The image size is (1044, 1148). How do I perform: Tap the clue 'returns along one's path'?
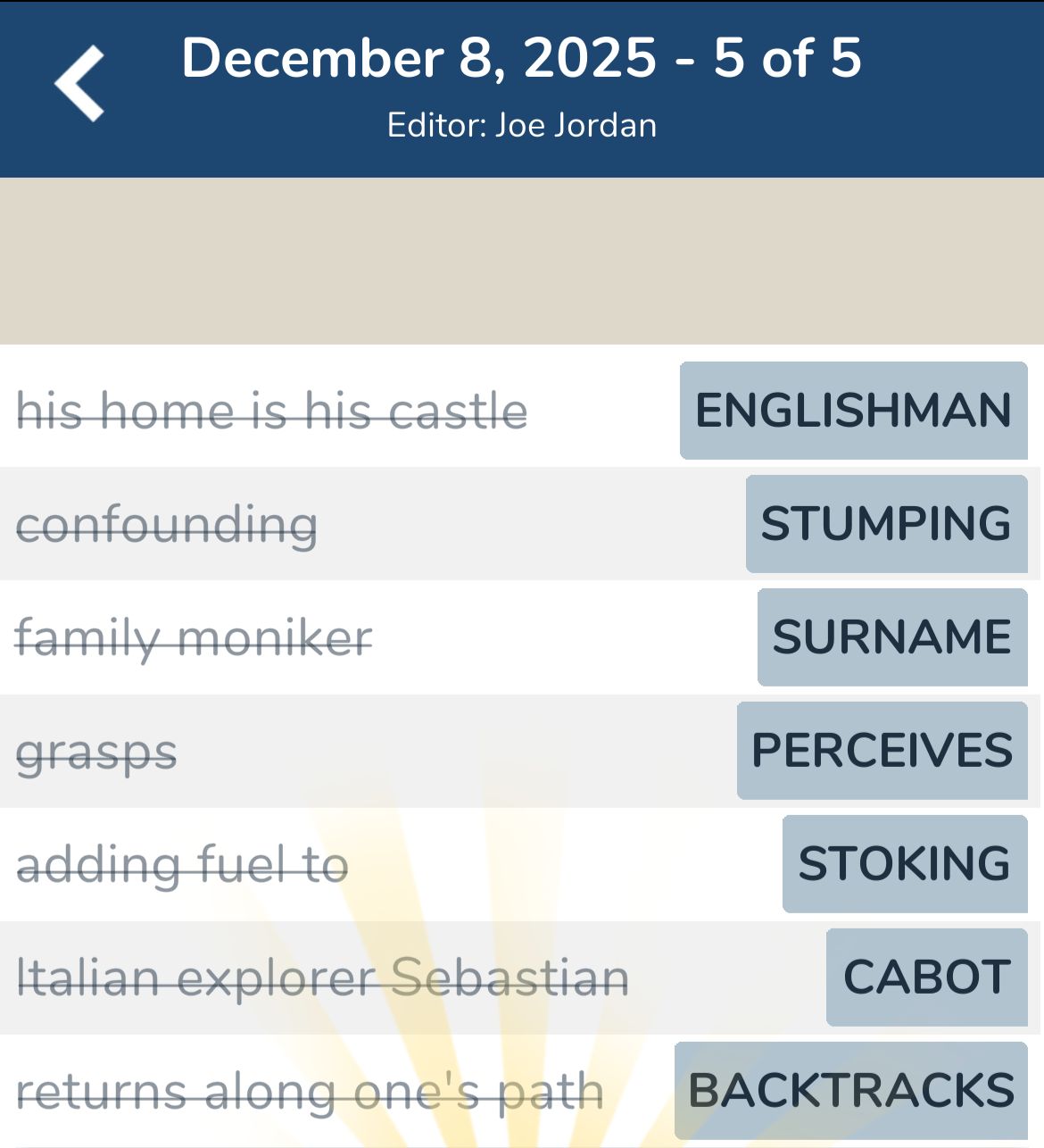(x=311, y=1090)
